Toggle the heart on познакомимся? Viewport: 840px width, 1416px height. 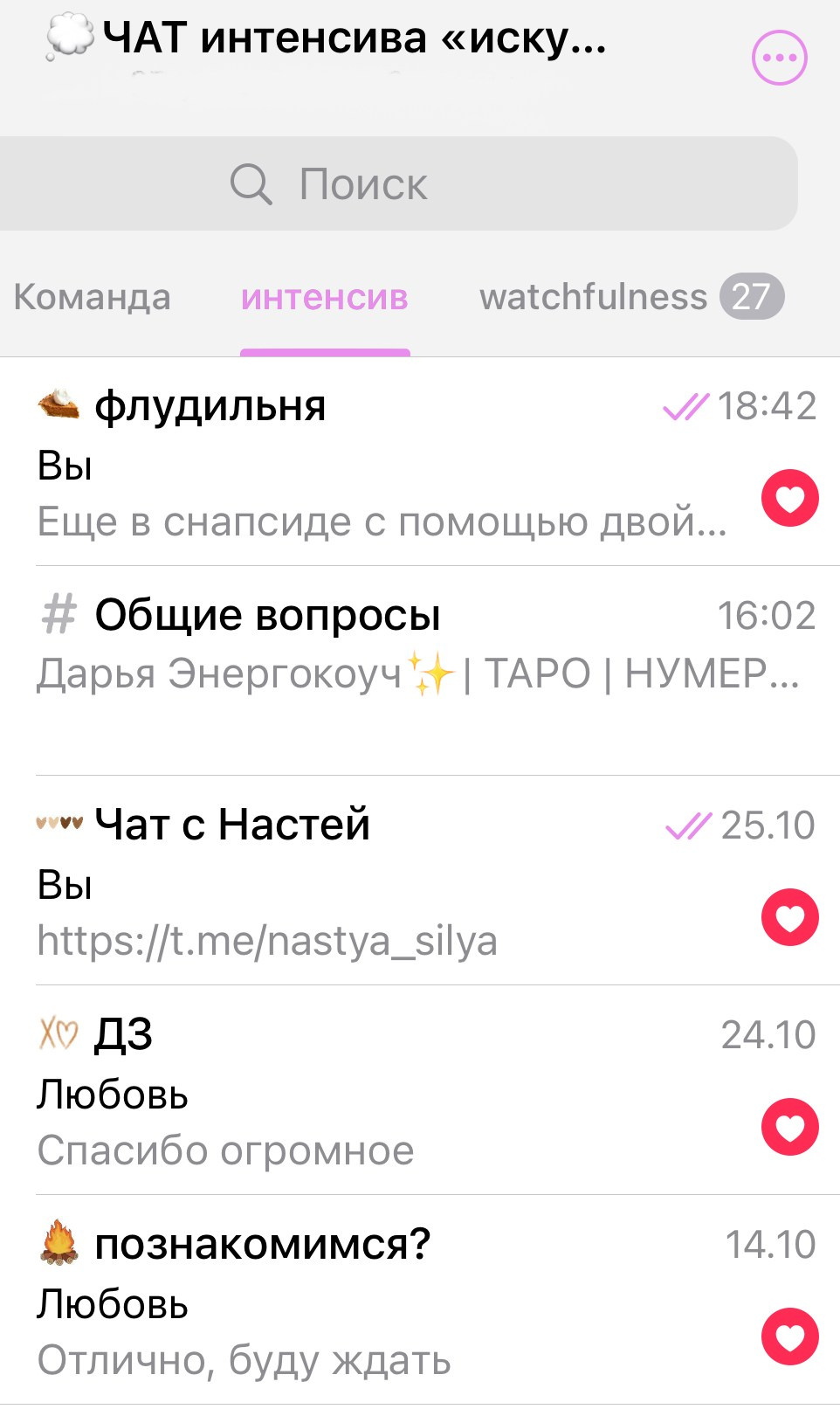(x=790, y=1337)
